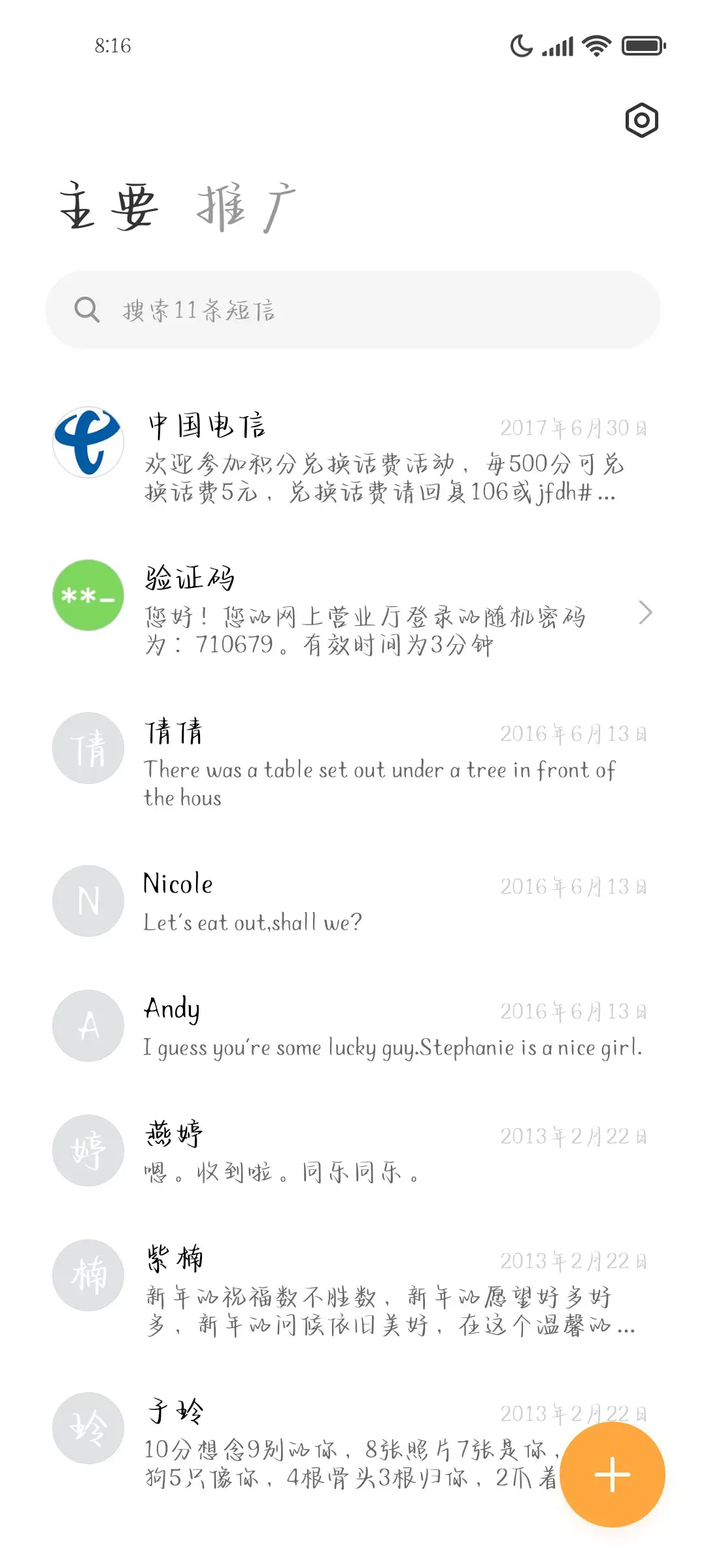Tap Andy's avatar icon
Viewport: 706px width, 1568px height.
(88, 1024)
